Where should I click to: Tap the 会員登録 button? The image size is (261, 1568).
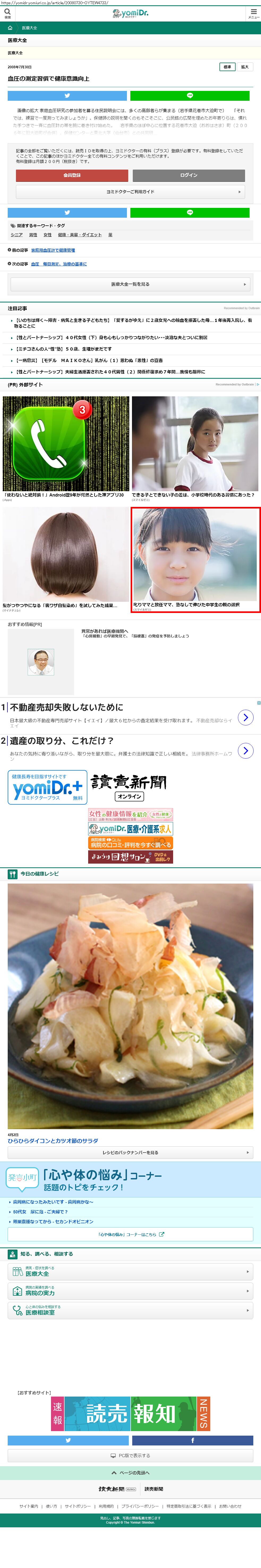(x=72, y=175)
